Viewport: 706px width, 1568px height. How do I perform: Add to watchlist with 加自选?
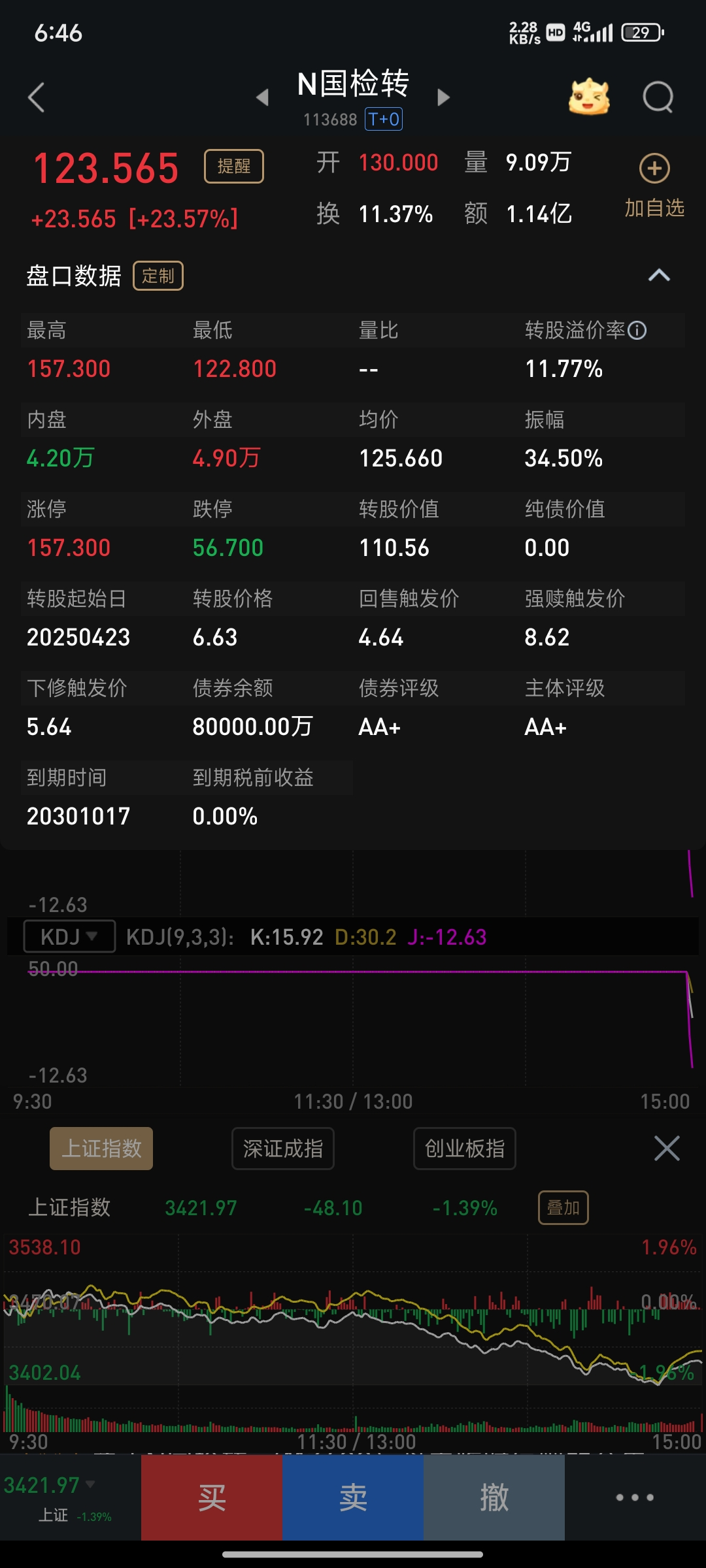pos(654,184)
